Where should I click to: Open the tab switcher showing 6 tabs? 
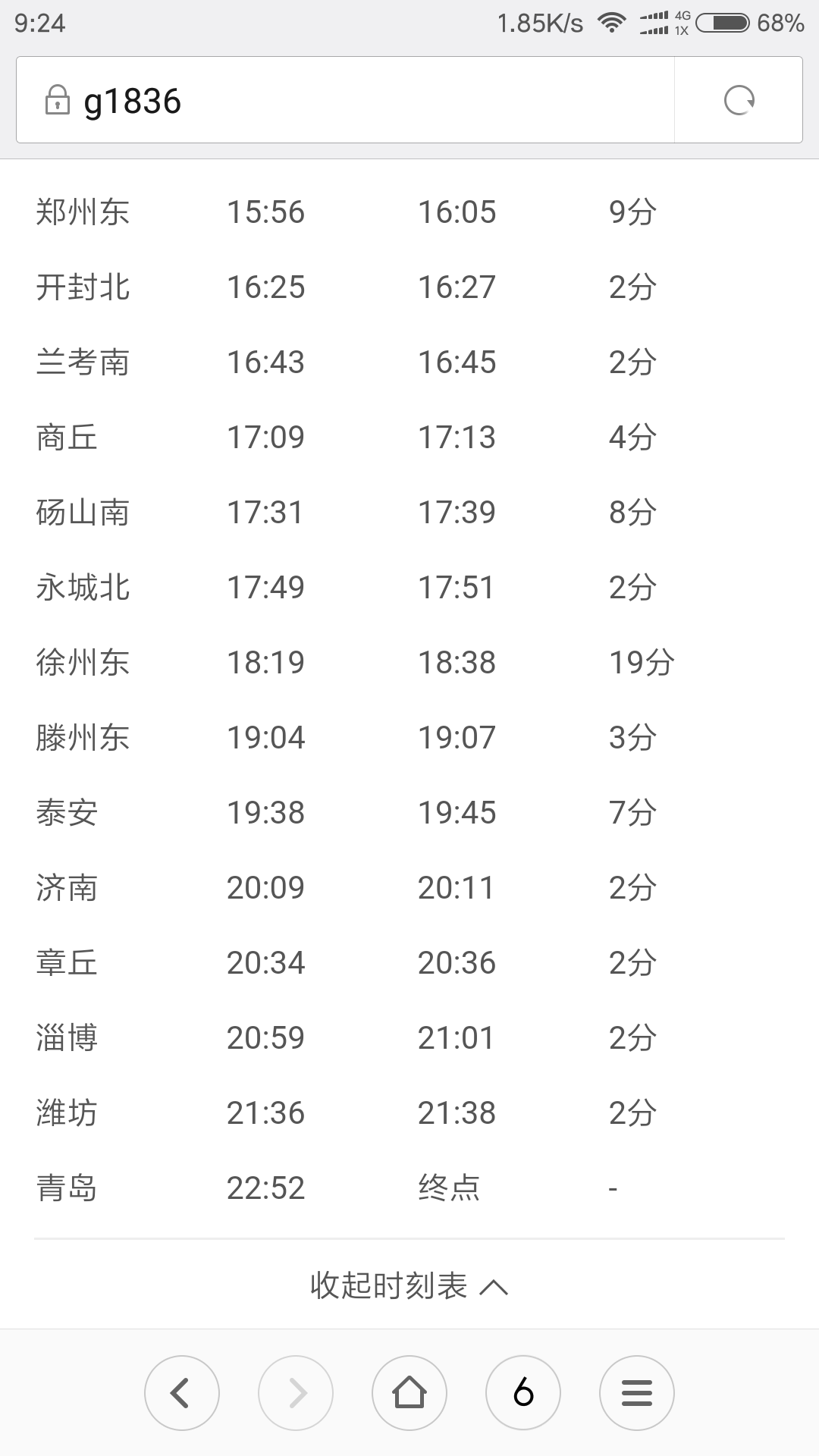pyautogui.click(x=523, y=1393)
